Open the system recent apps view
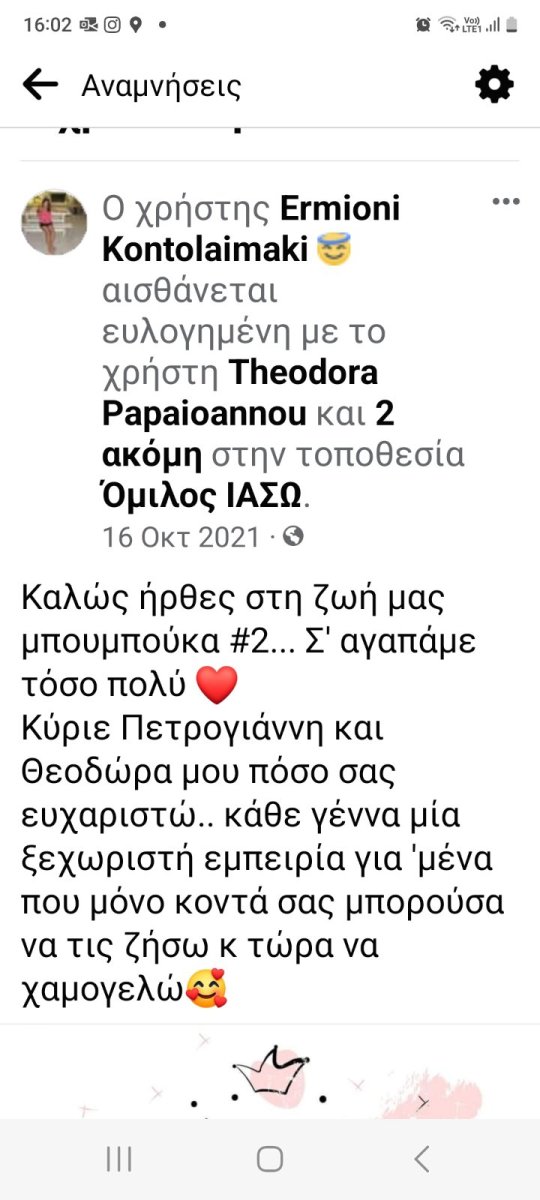Image resolution: width=540 pixels, height=1200 pixels. pyautogui.click(x=119, y=1159)
